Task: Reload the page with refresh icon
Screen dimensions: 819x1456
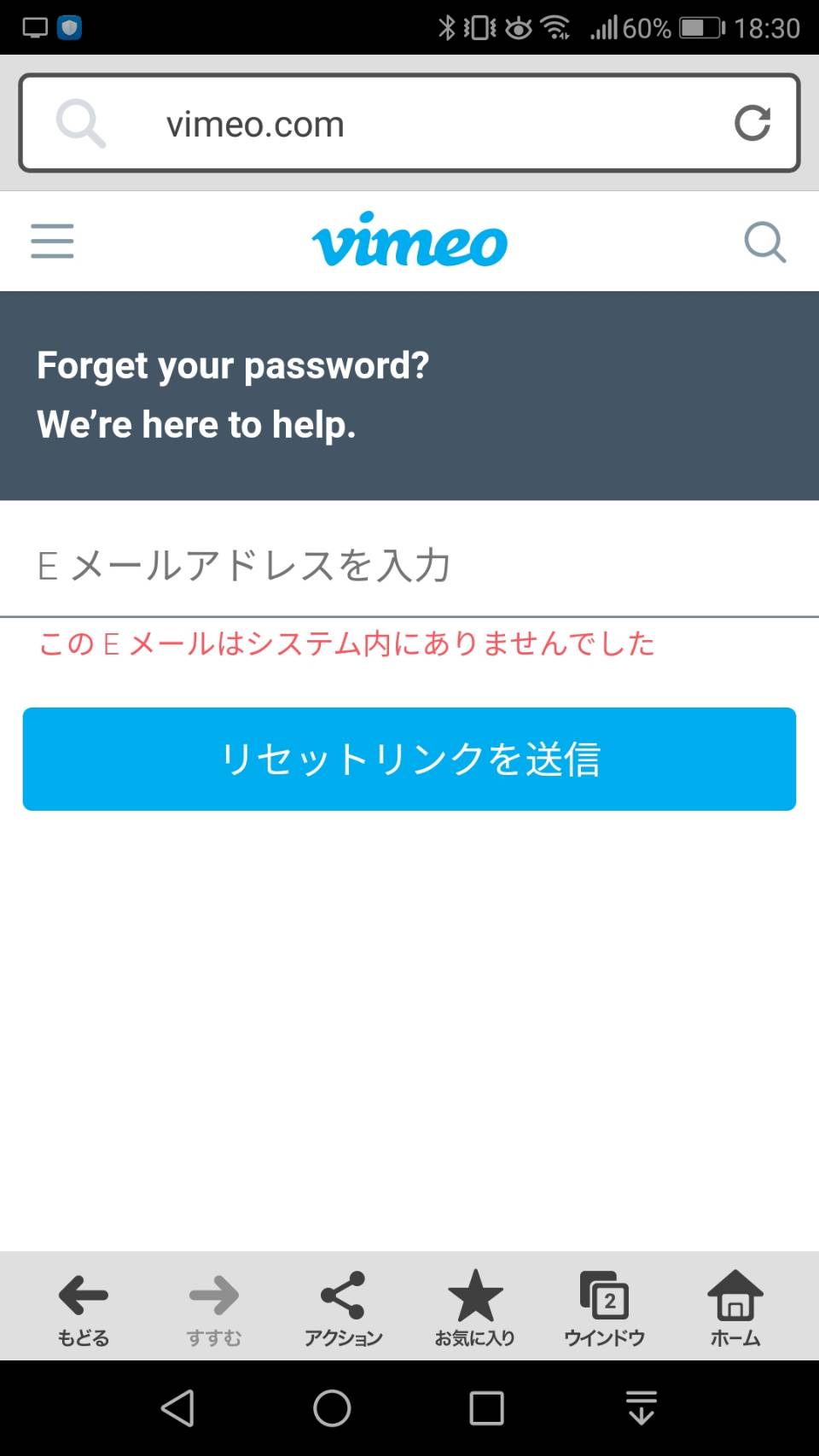Action: [x=752, y=123]
